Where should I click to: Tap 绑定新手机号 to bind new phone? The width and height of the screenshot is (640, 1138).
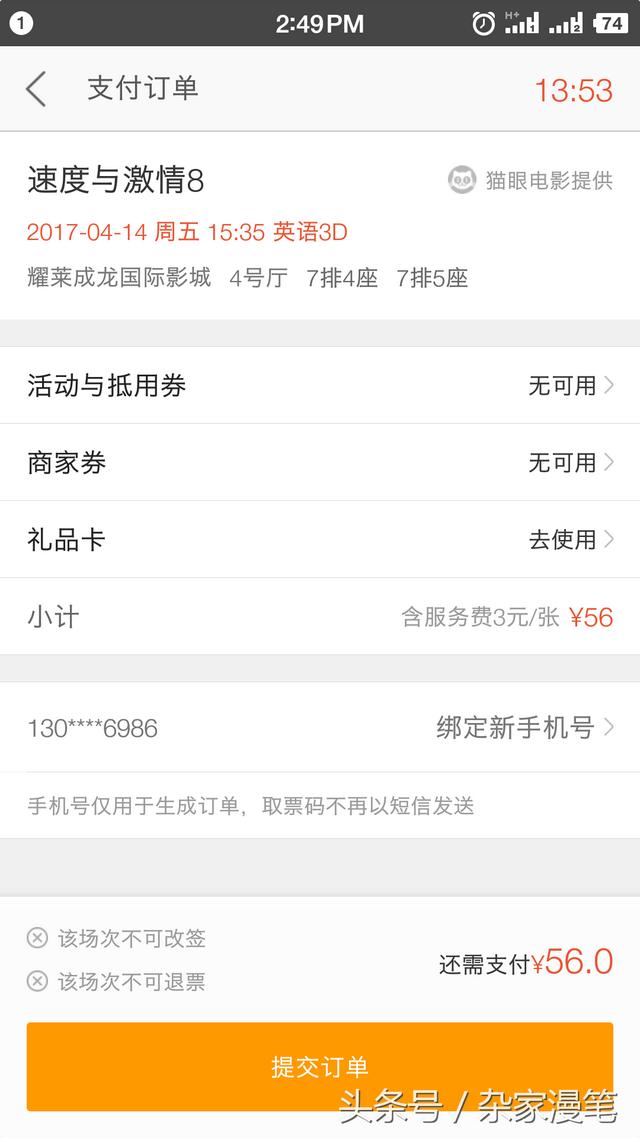[525, 727]
